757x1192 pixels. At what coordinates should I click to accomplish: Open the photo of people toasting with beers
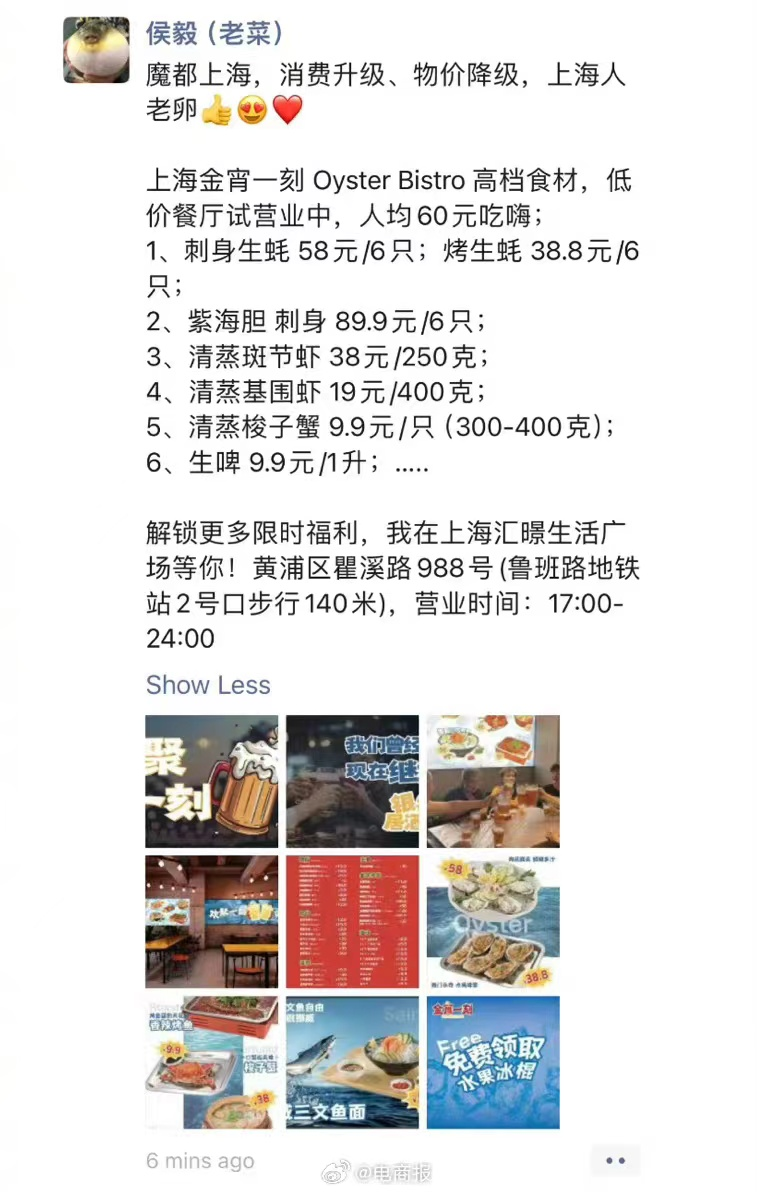tap(493, 781)
